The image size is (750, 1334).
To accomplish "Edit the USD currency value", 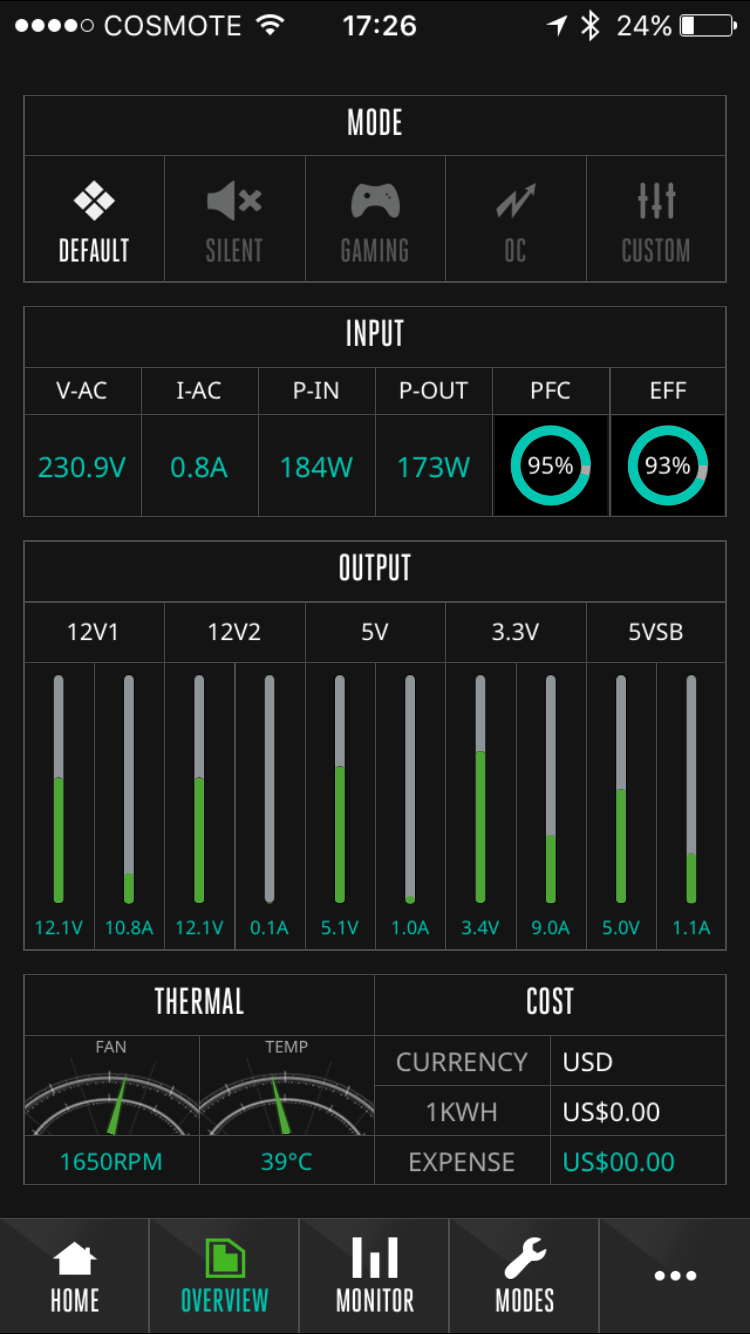I will [638, 1061].
